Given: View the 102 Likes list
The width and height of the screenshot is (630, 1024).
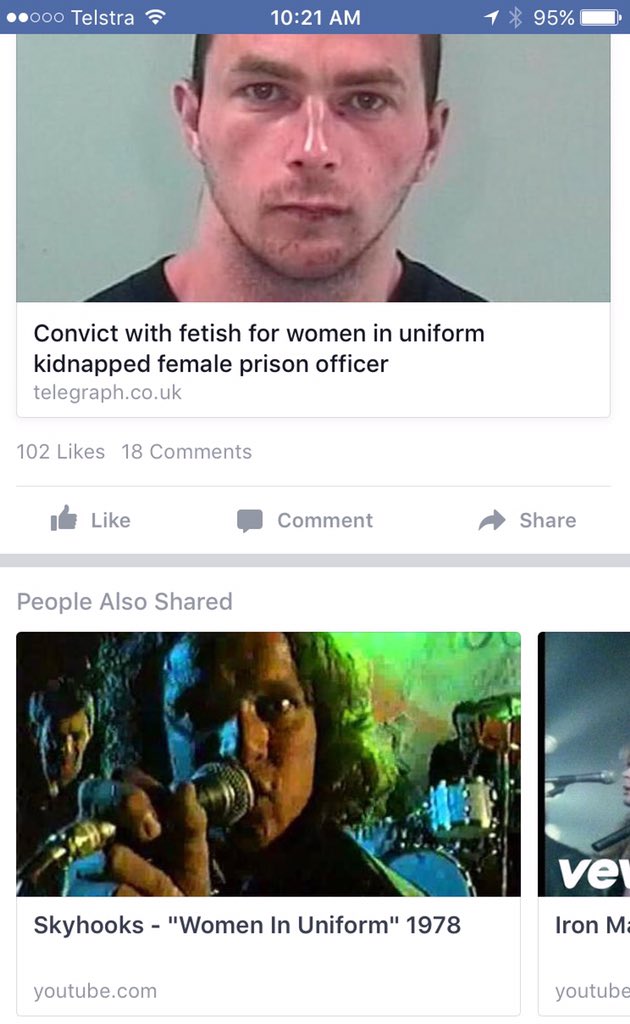Looking at the screenshot, I should pyautogui.click(x=61, y=451).
